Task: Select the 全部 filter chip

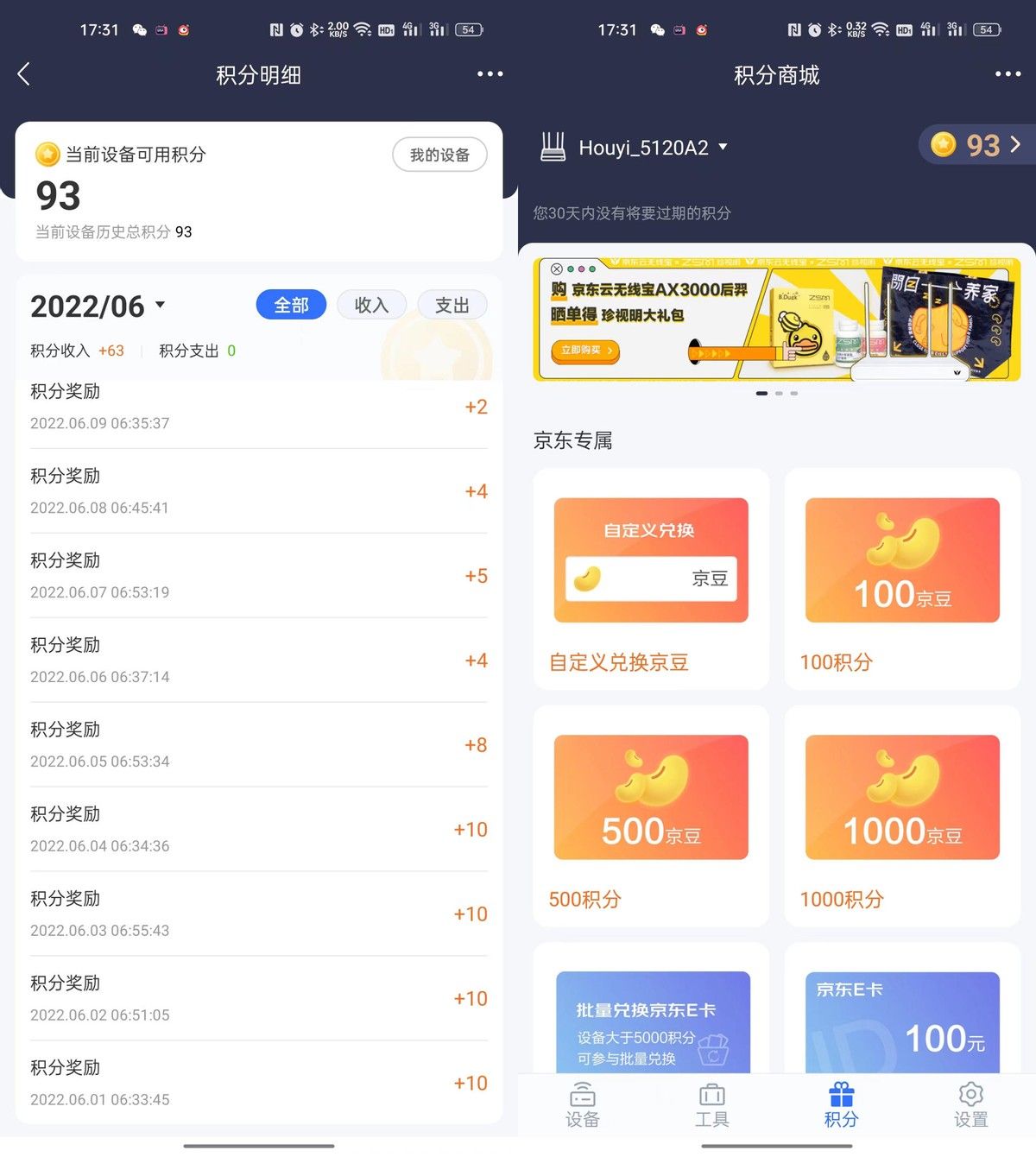Action: (x=291, y=305)
